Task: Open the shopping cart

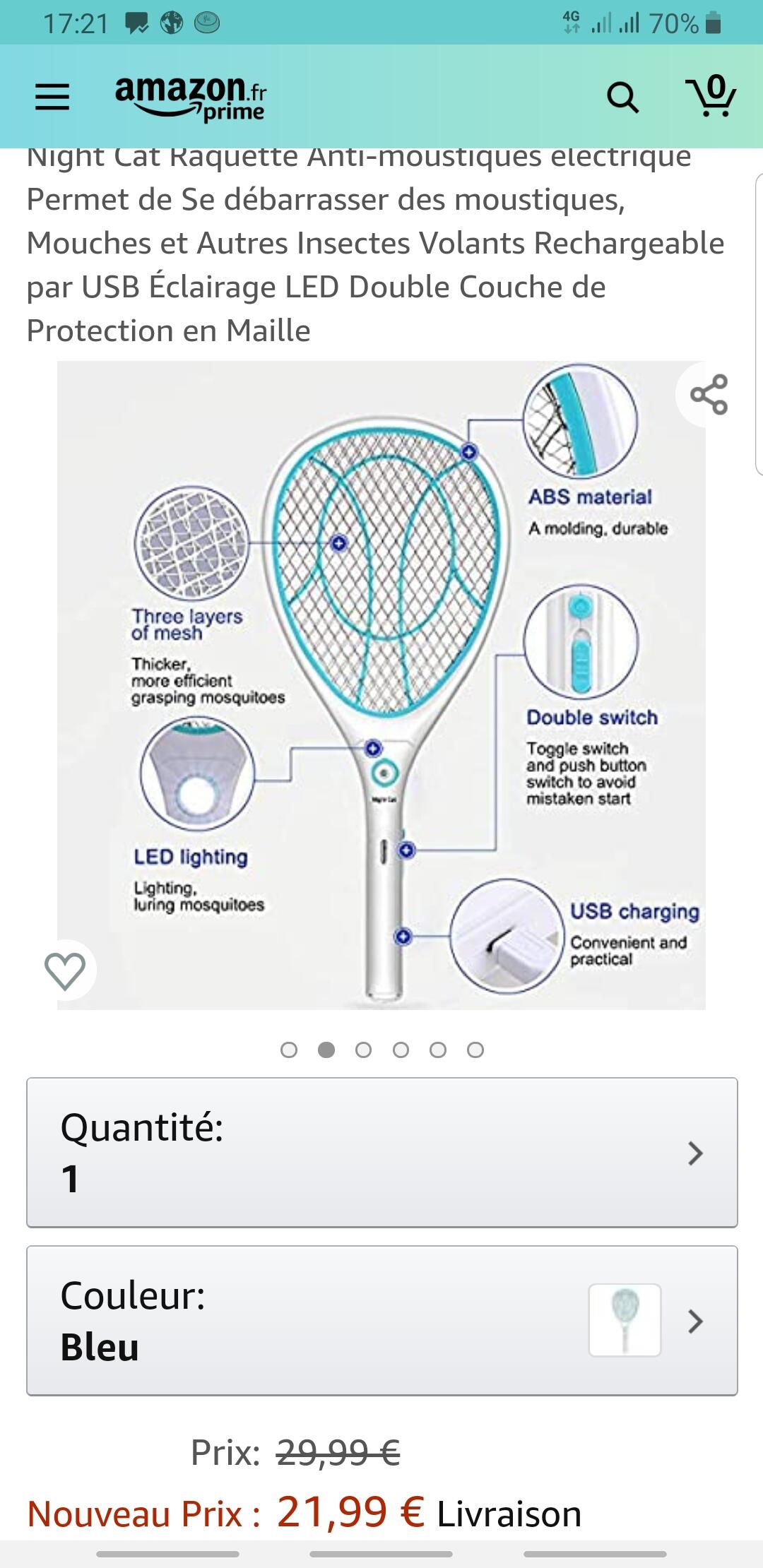Action: pyautogui.click(x=711, y=95)
